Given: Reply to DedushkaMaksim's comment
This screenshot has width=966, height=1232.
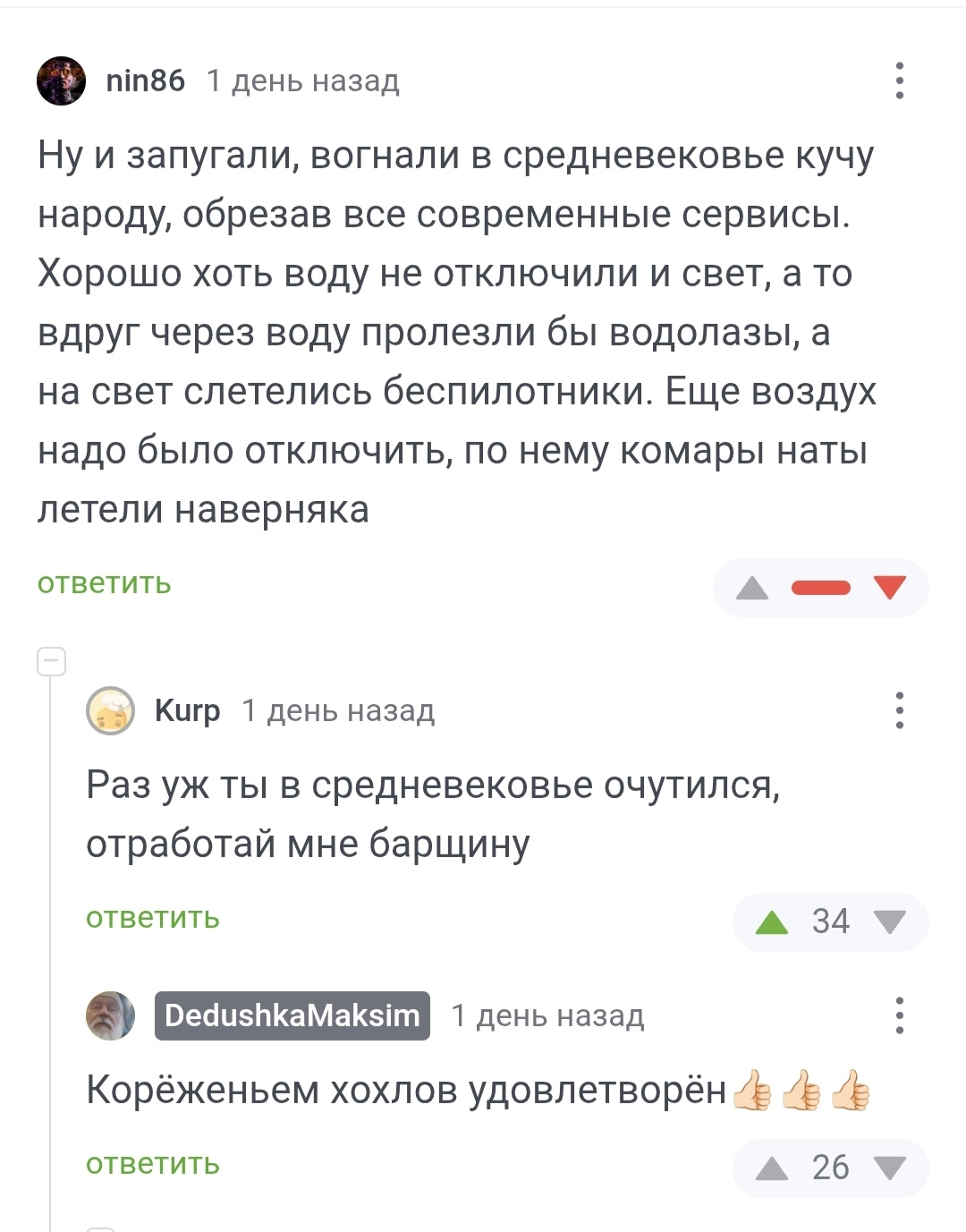Looking at the screenshot, I should pyautogui.click(x=152, y=1164).
